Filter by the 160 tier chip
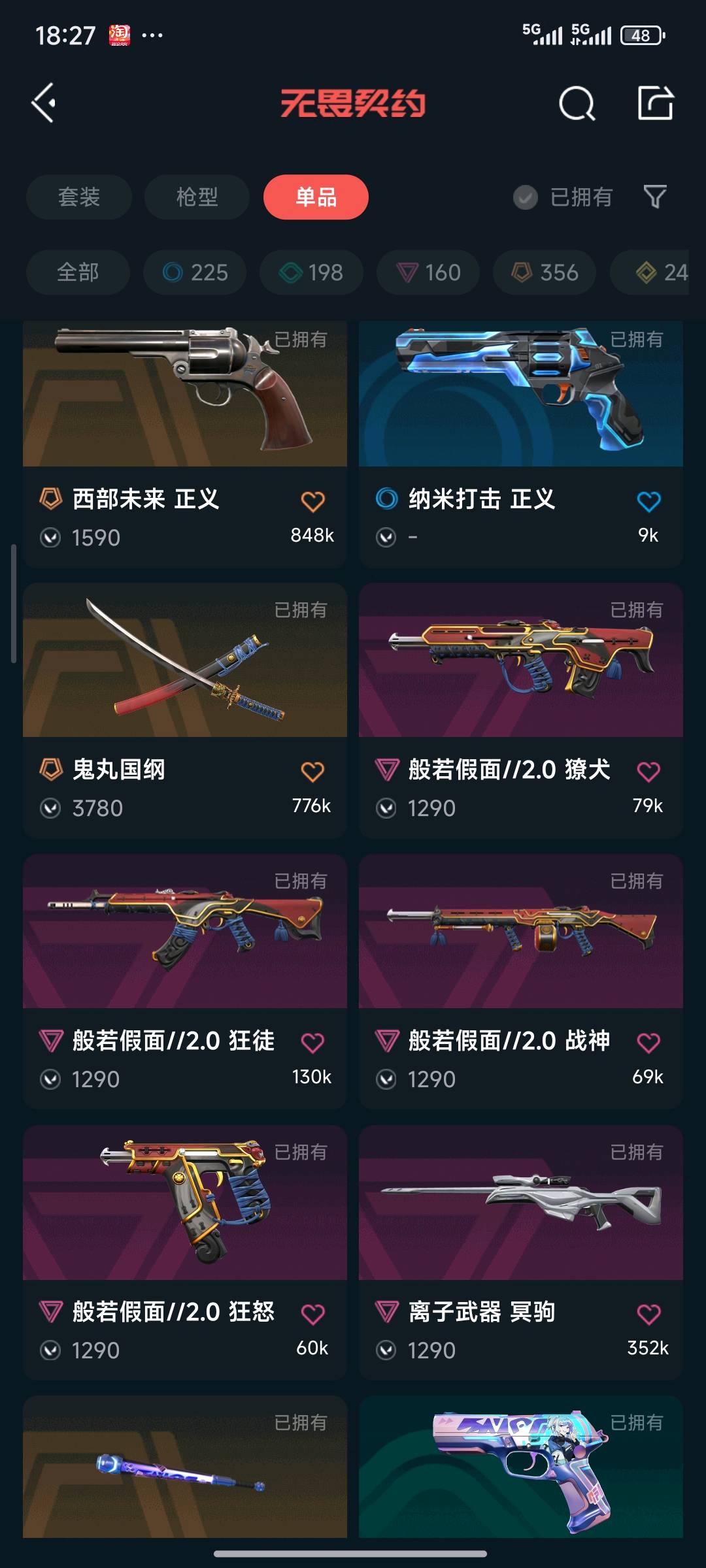This screenshot has height=1568, width=706. pyautogui.click(x=428, y=272)
